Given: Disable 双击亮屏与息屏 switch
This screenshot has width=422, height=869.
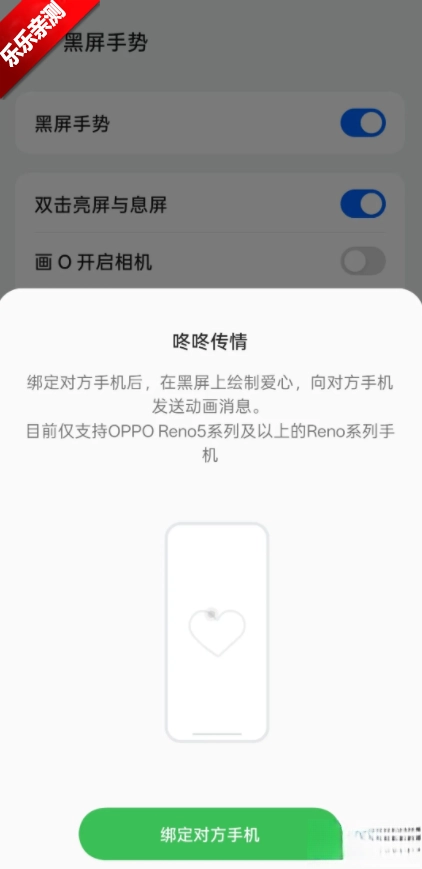Looking at the screenshot, I should (x=363, y=204).
